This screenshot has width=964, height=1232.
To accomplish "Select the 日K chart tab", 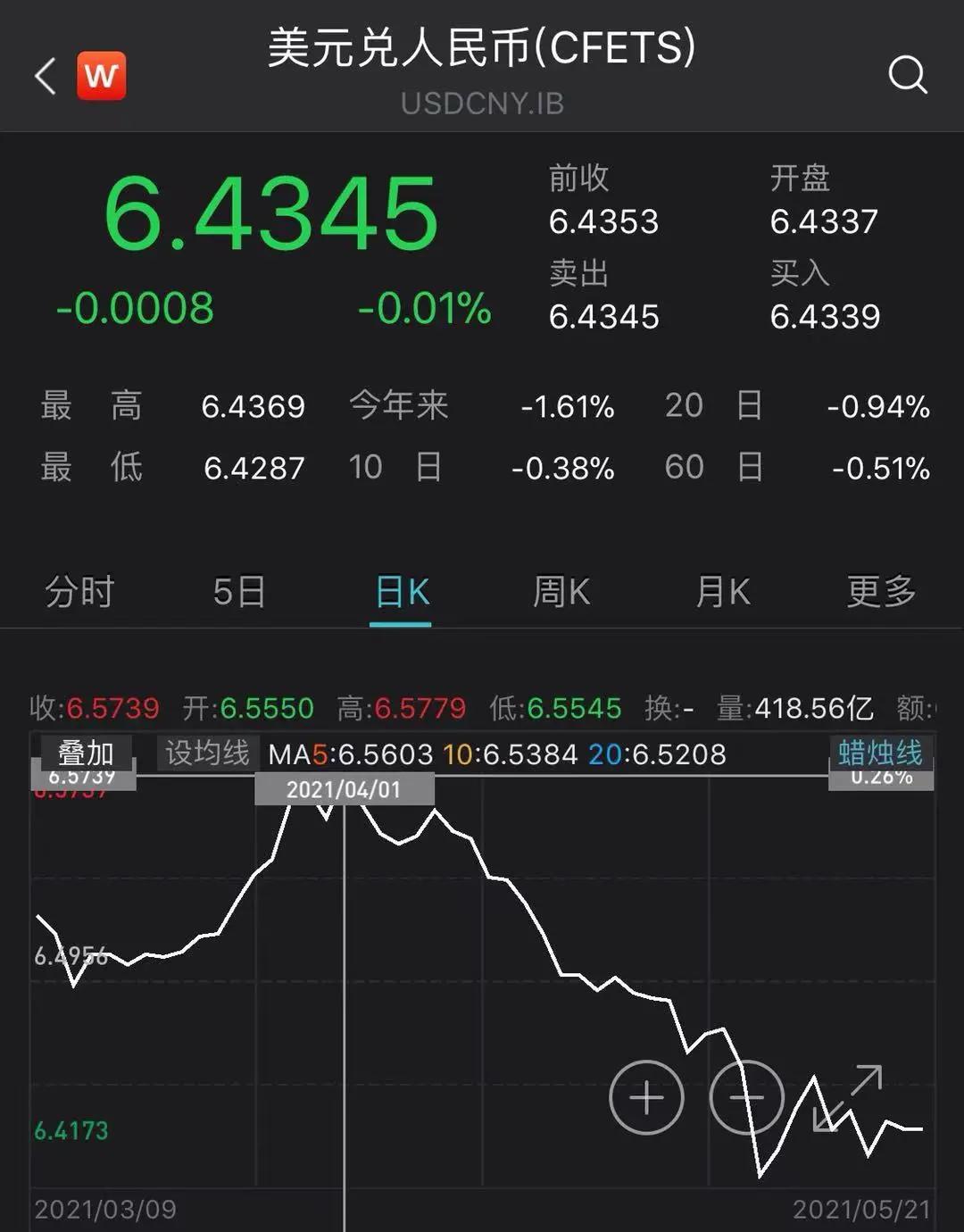I will coord(402,592).
